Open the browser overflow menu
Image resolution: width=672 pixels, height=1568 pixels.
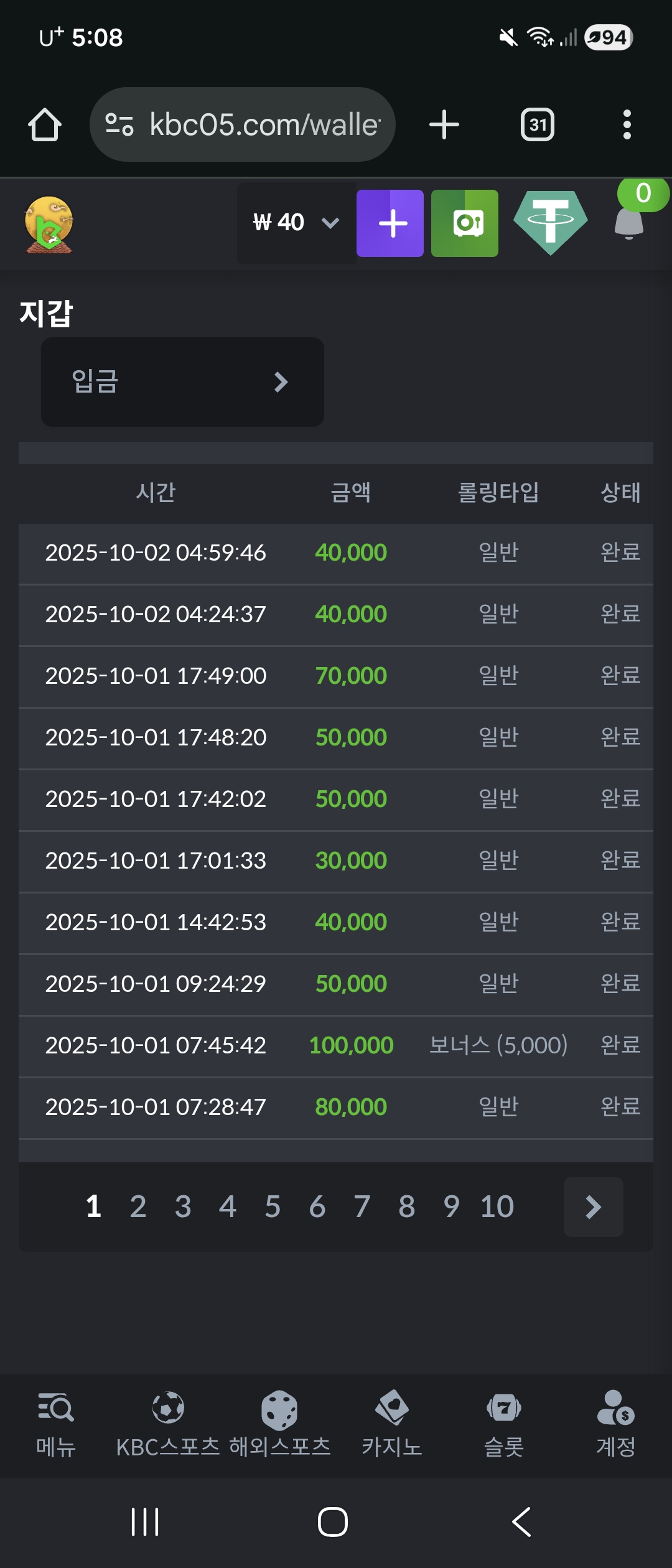coord(627,124)
